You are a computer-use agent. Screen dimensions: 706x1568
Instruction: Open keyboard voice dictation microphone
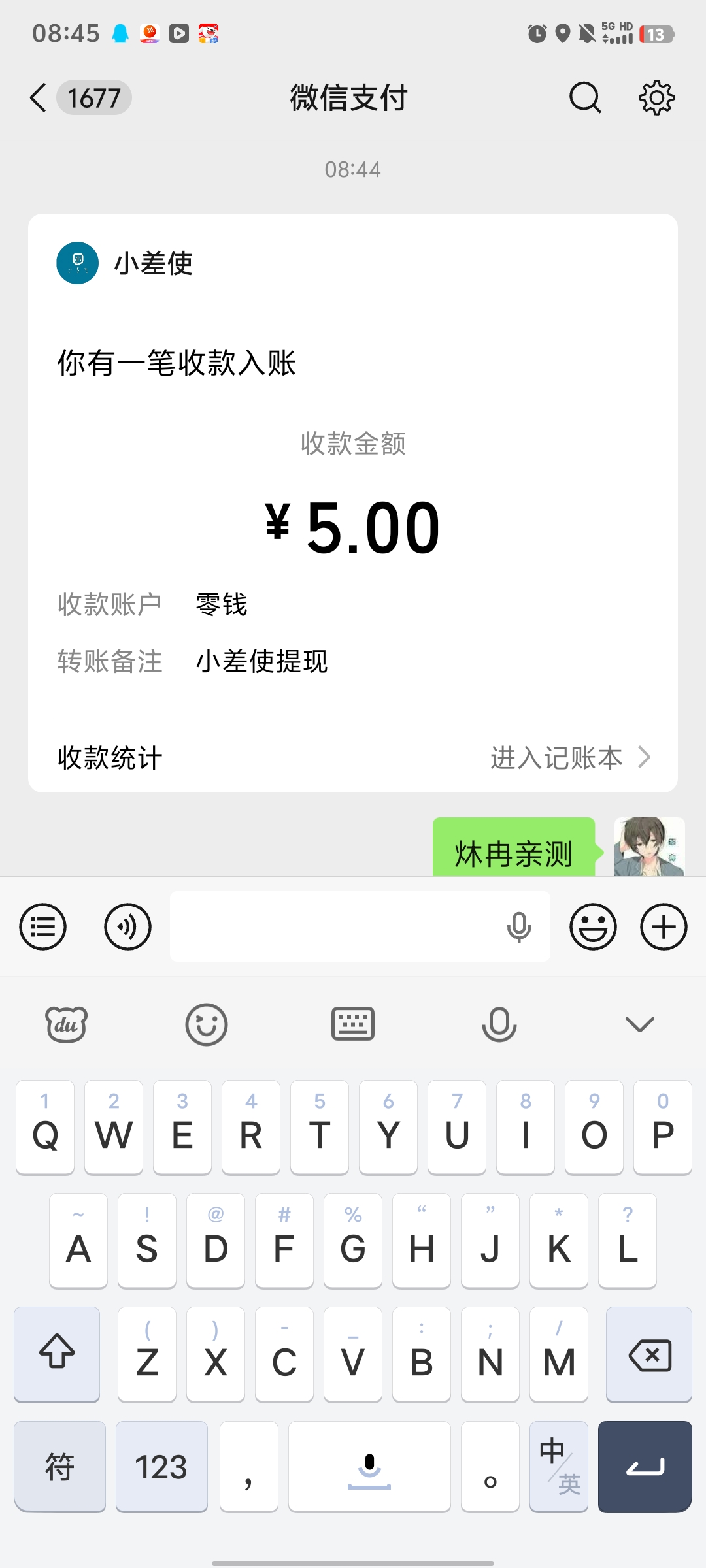[499, 1024]
